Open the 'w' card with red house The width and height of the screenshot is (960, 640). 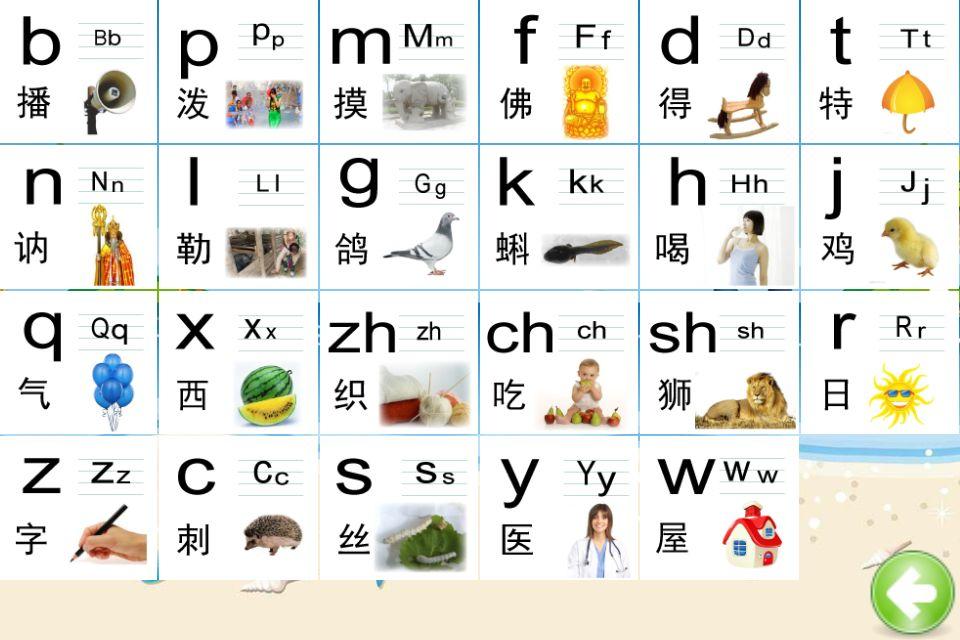(719, 508)
